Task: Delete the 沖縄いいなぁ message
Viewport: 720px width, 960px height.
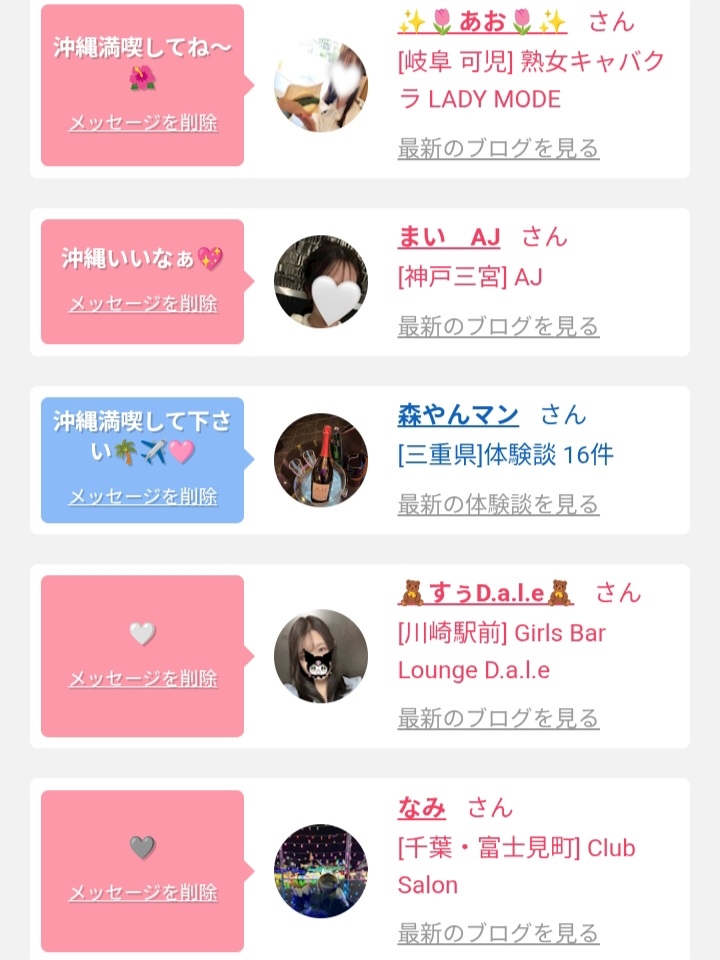Action: [143, 304]
